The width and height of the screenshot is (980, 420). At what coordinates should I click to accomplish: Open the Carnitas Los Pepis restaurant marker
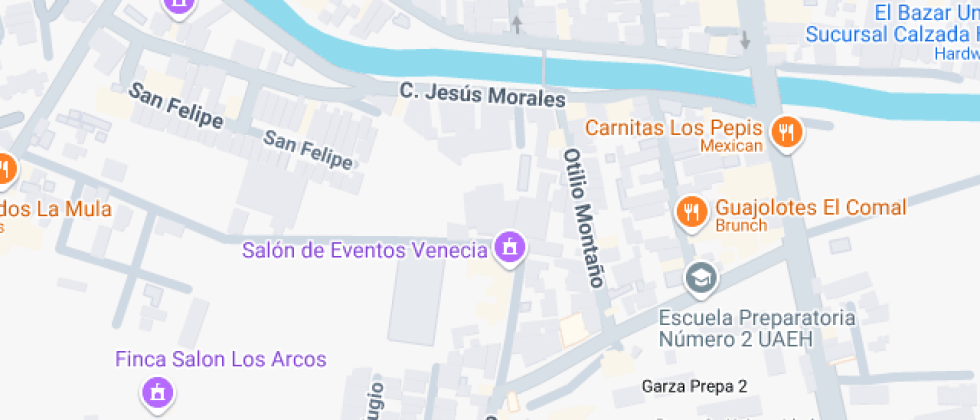coord(788,132)
